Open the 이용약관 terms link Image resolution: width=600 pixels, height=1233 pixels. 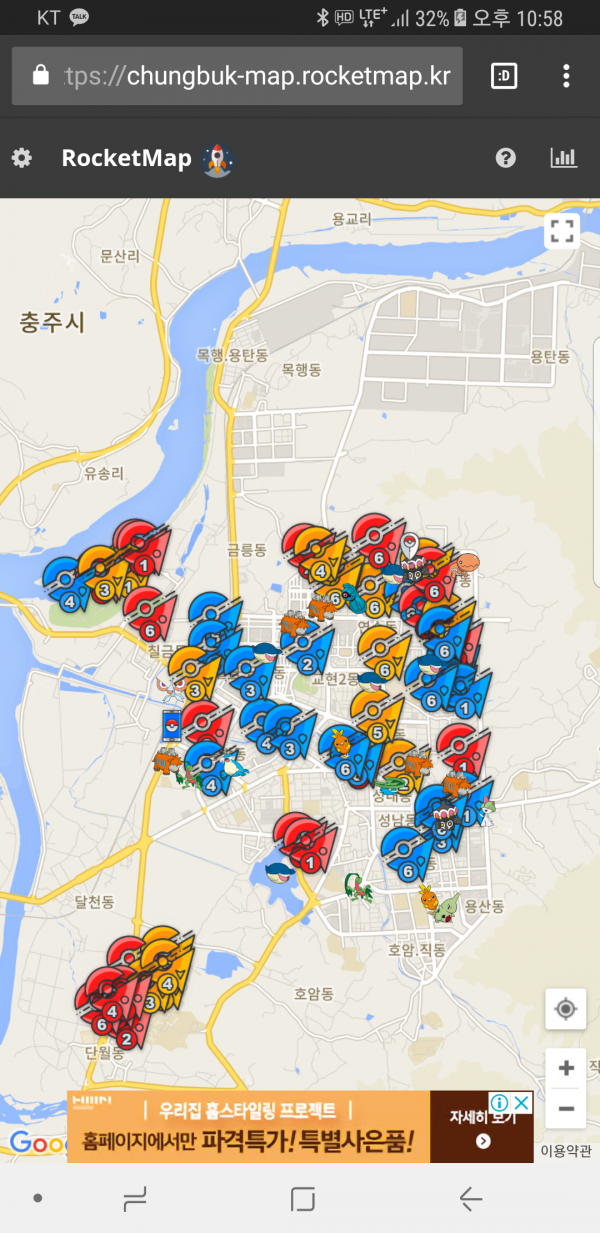[566, 1151]
